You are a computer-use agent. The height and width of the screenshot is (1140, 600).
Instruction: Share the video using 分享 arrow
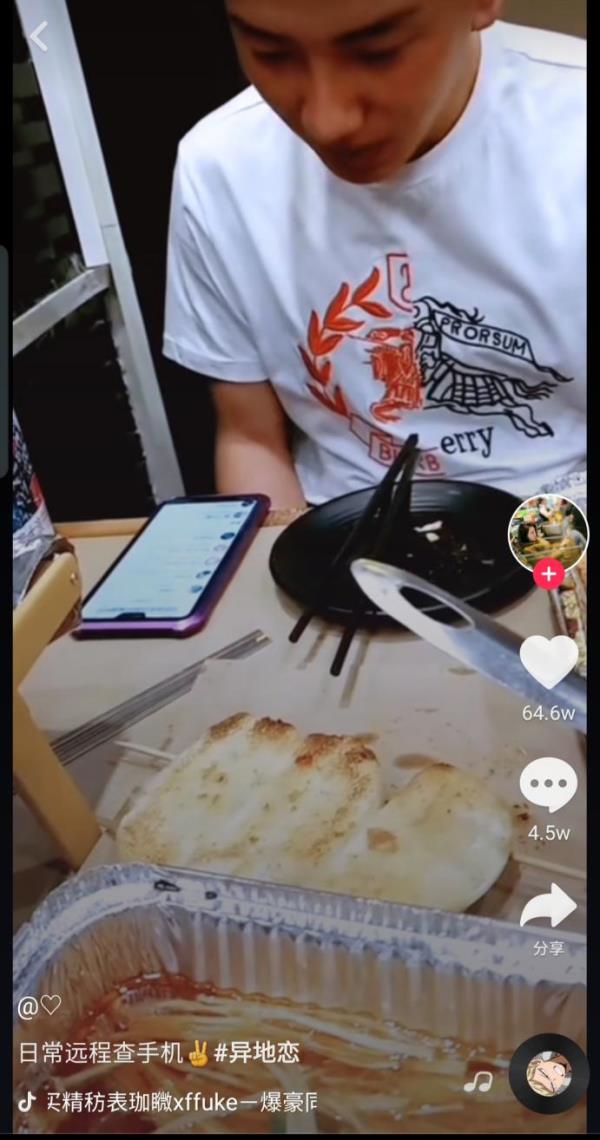(548, 908)
